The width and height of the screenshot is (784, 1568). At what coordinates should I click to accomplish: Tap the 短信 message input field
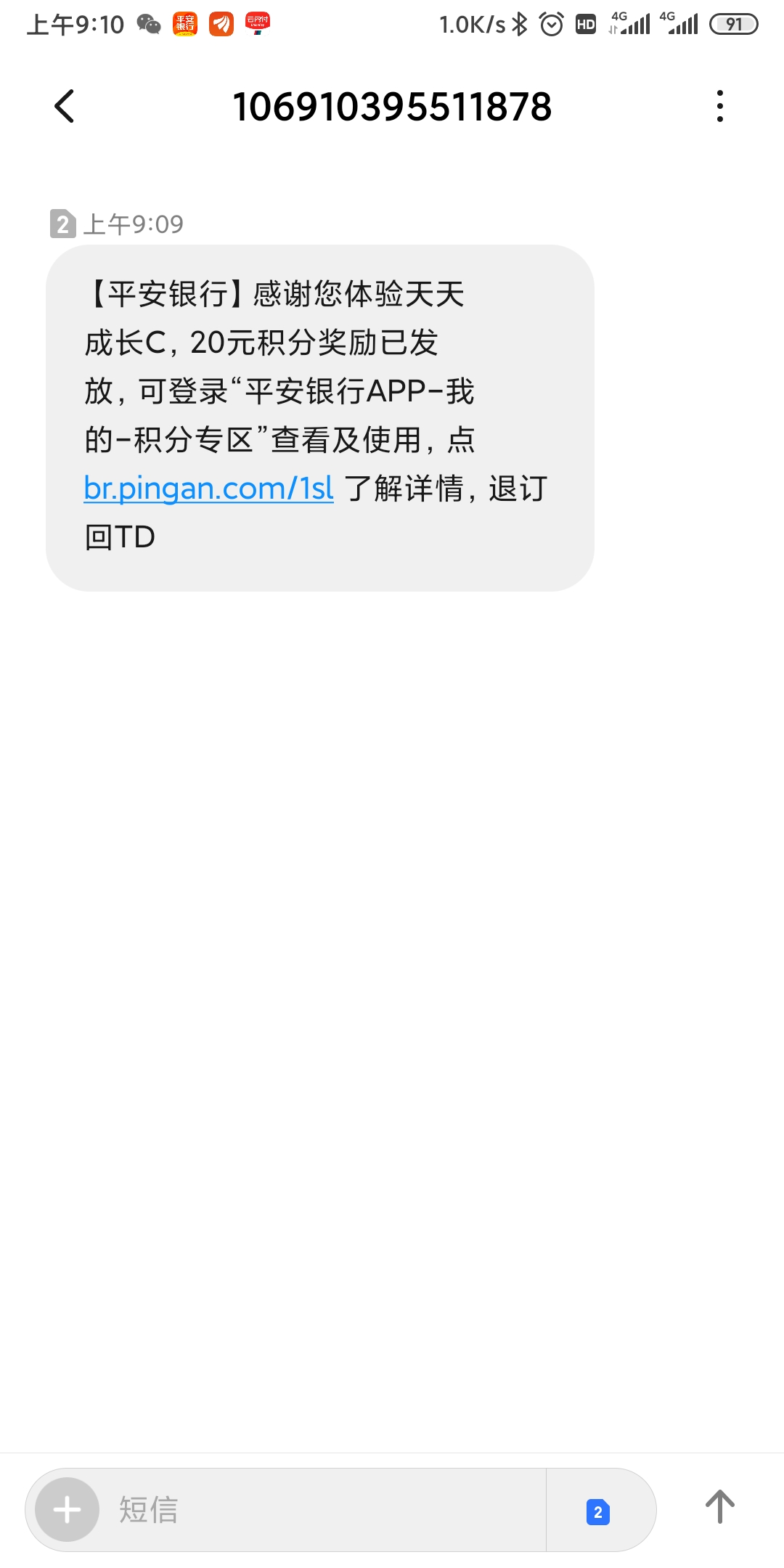[x=327, y=1510]
